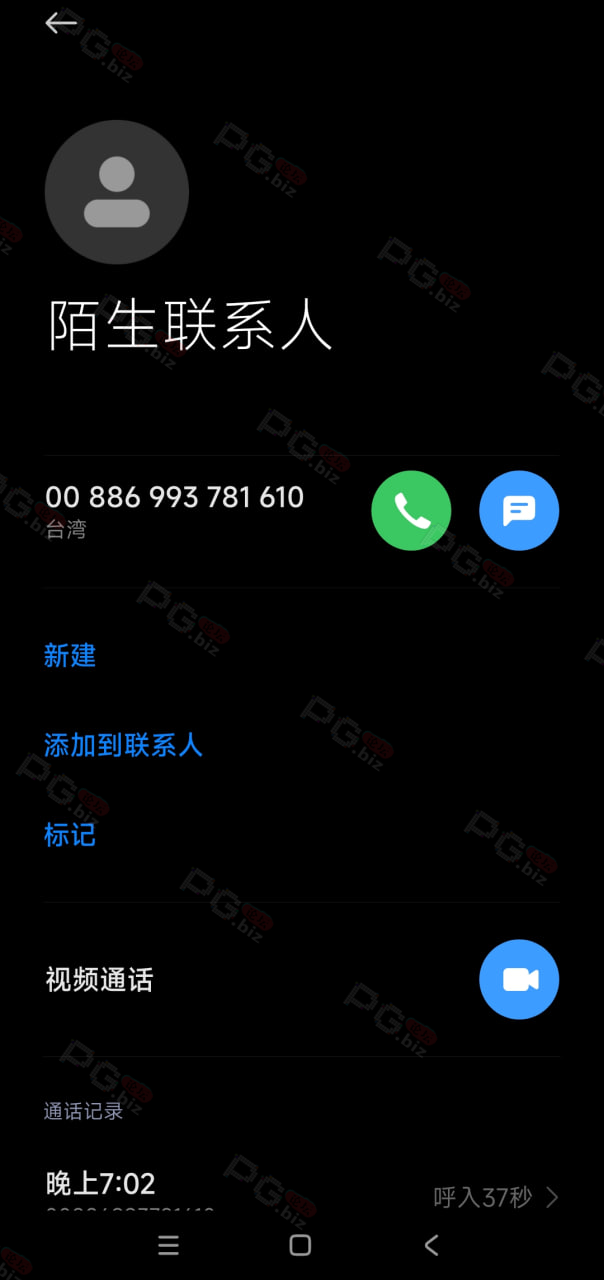Open the recent apps menu button

tap(169, 1245)
